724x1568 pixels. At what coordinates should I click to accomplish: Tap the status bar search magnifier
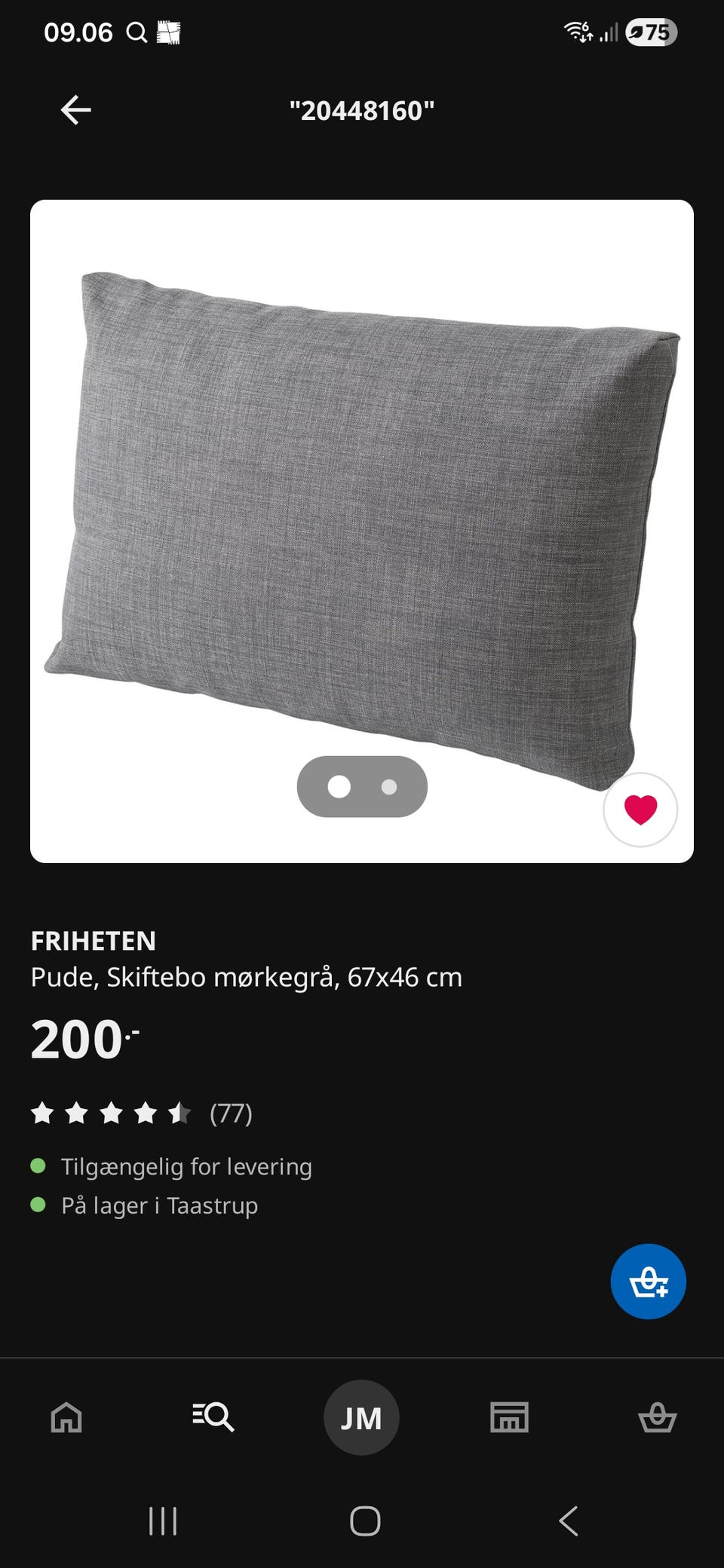(x=136, y=32)
